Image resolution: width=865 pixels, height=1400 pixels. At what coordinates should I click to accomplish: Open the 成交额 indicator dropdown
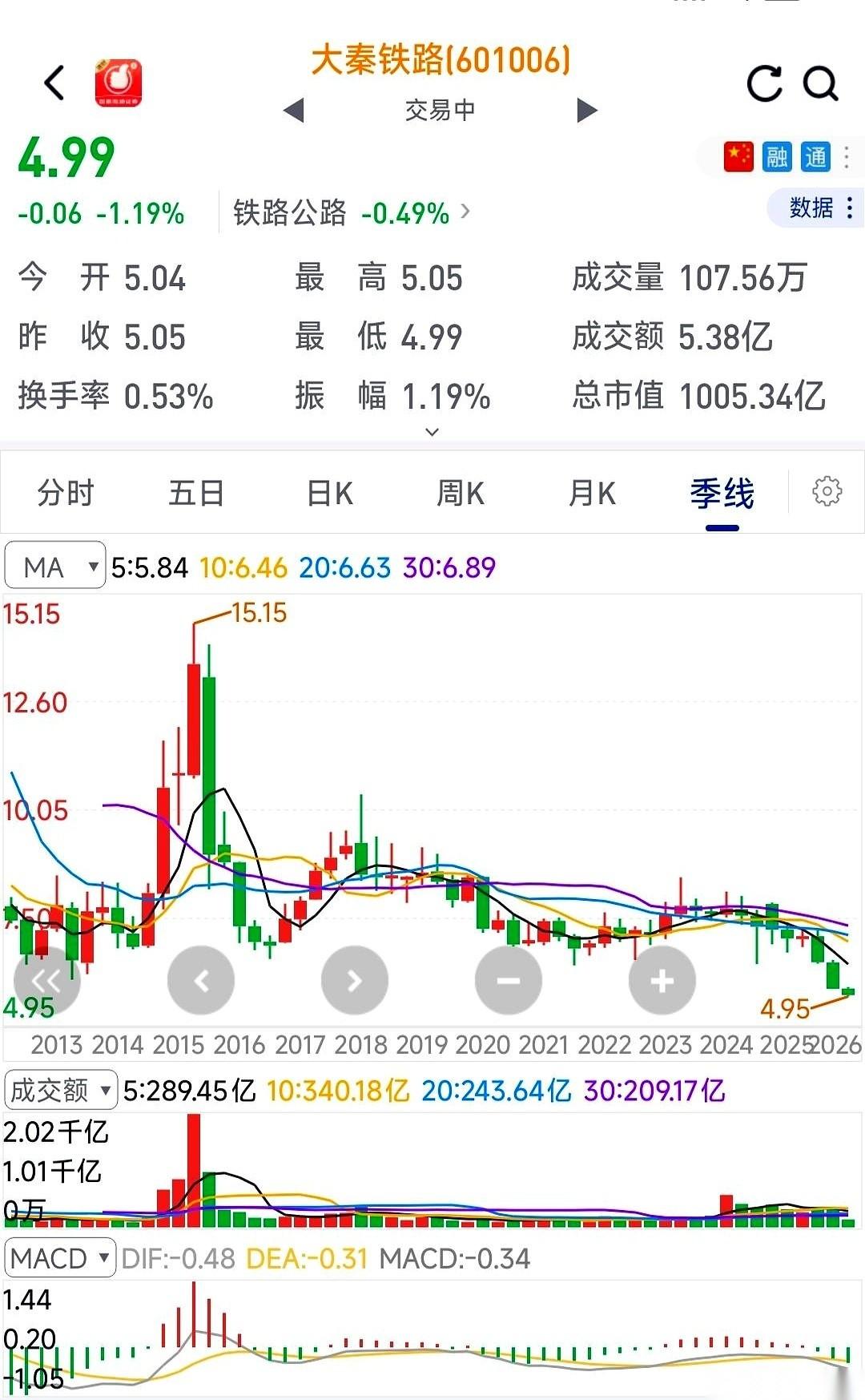[60, 1090]
